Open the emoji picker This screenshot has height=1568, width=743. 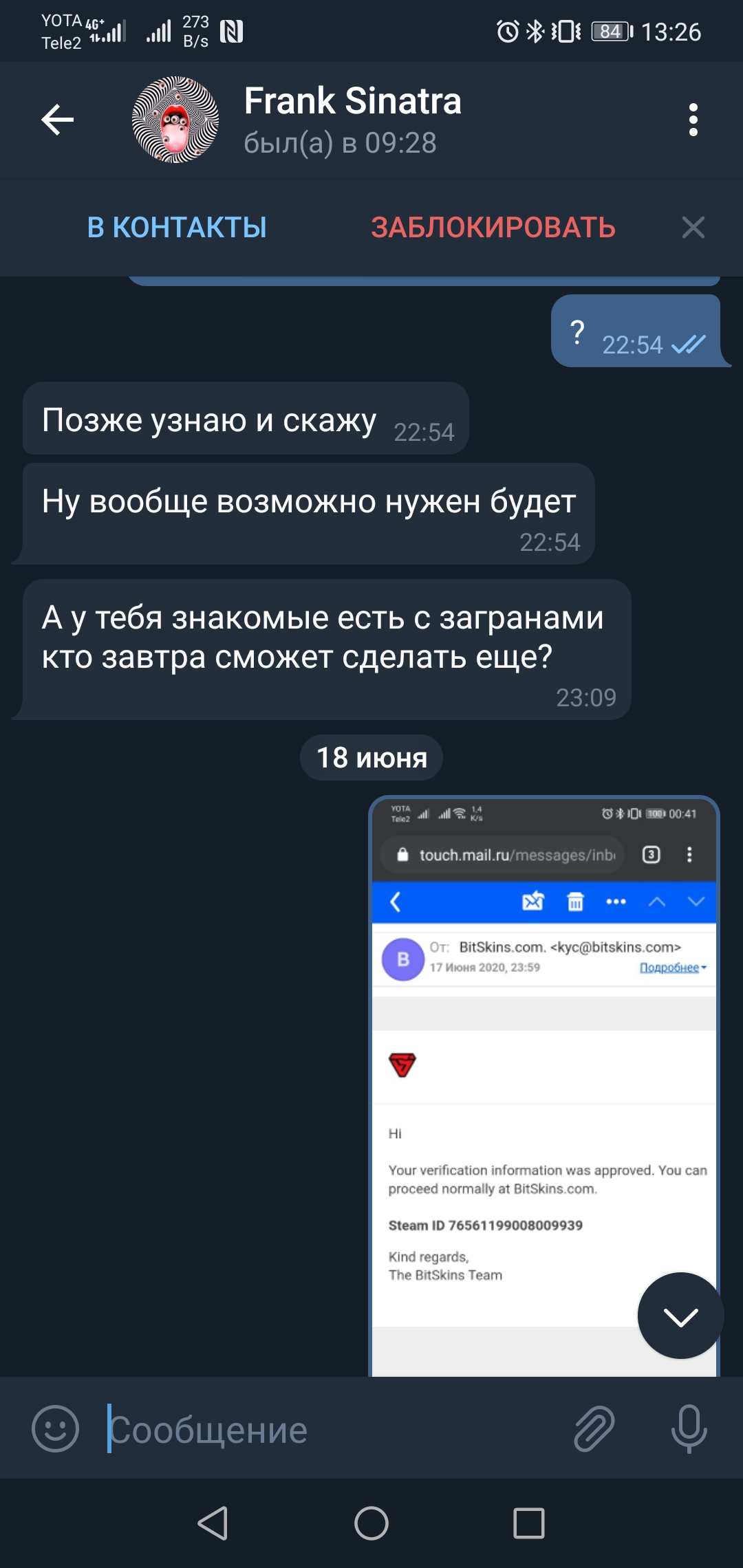[56, 1428]
